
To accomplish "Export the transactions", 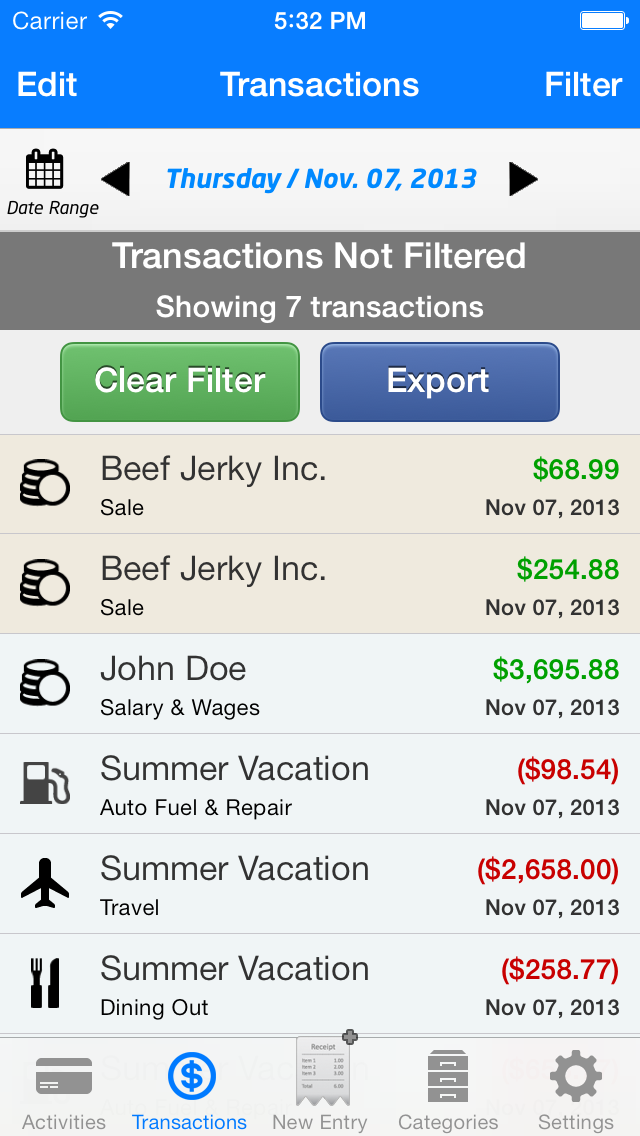I will (x=440, y=382).
